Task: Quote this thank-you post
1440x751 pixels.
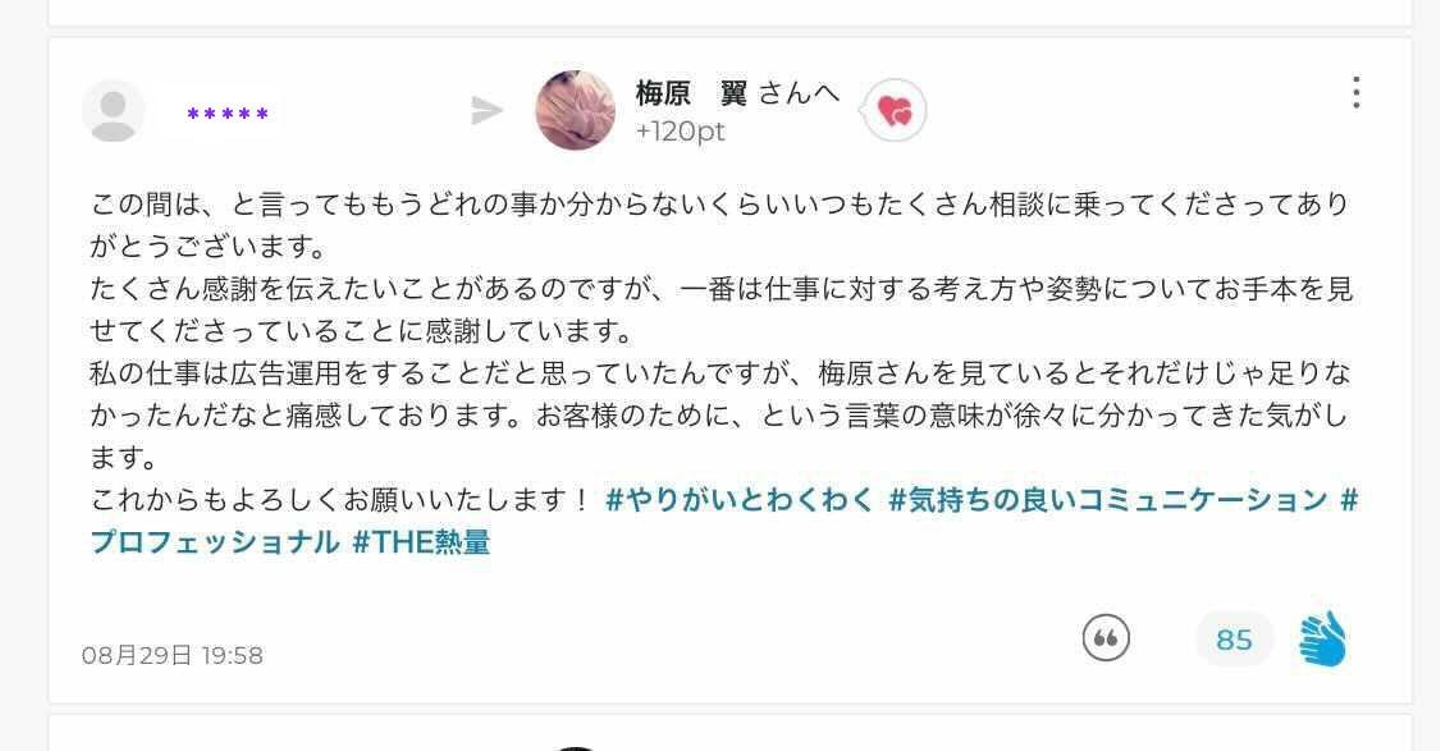Action: coord(1106,638)
